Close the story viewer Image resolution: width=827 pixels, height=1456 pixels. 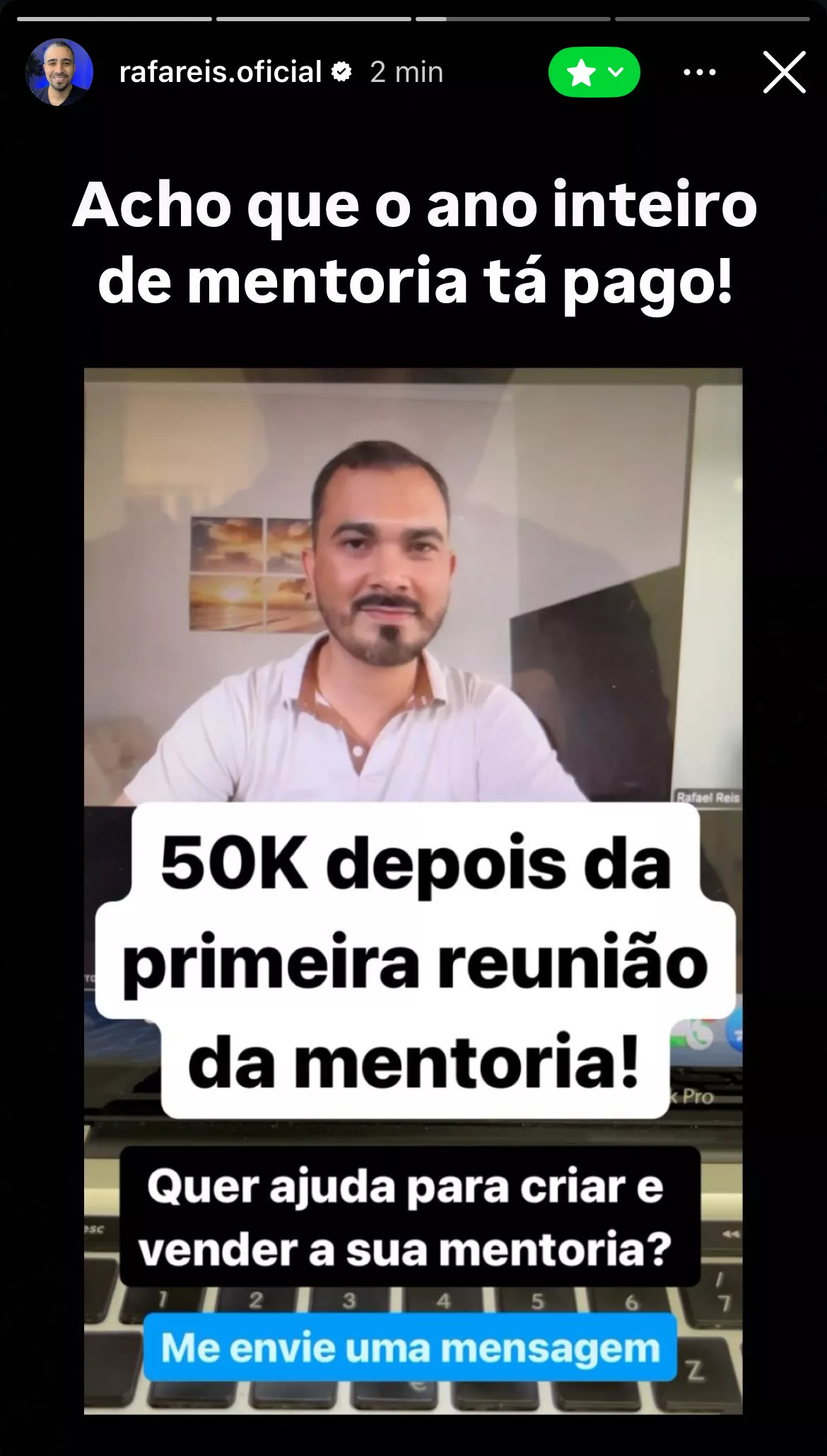[x=784, y=72]
